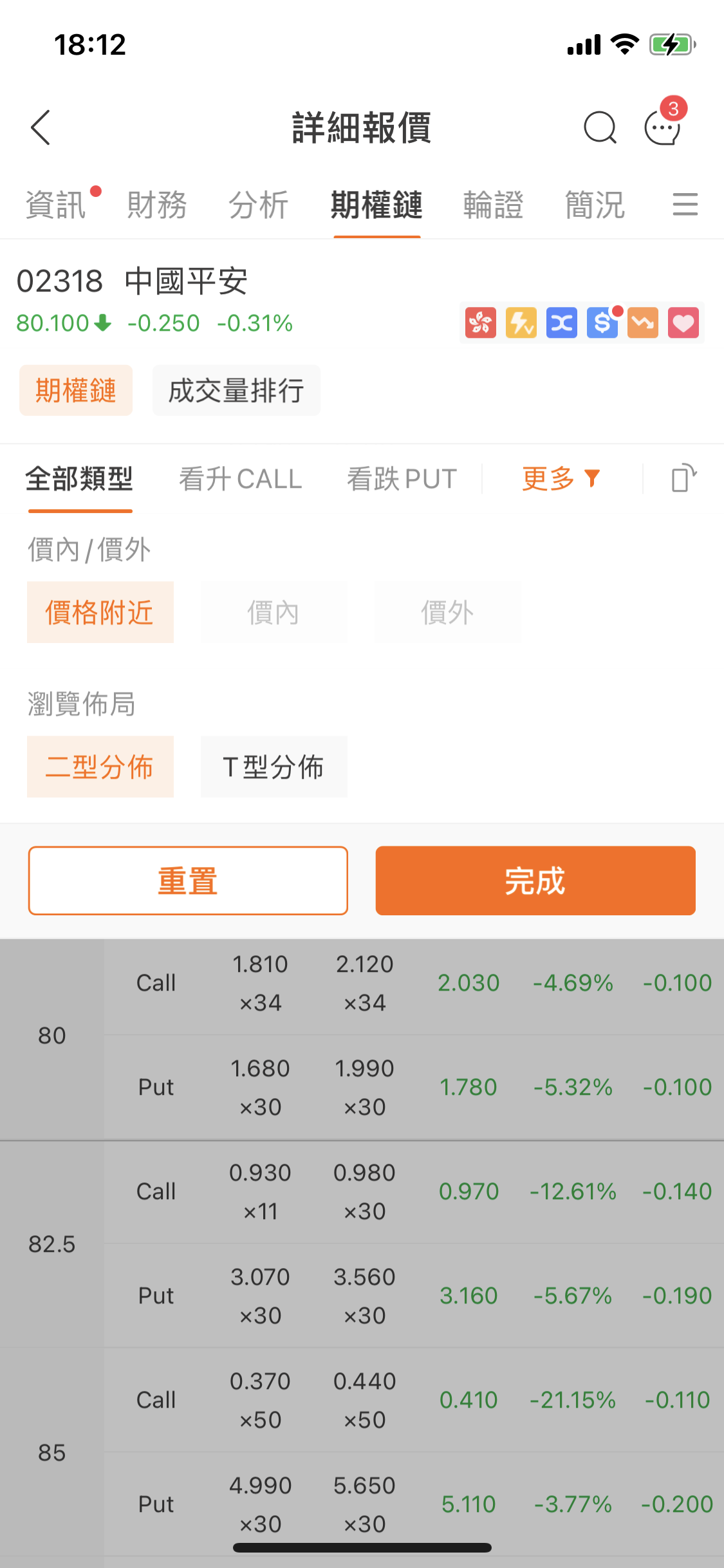724x1568 pixels.
Task: Open the search magnifier icon
Action: [600, 127]
